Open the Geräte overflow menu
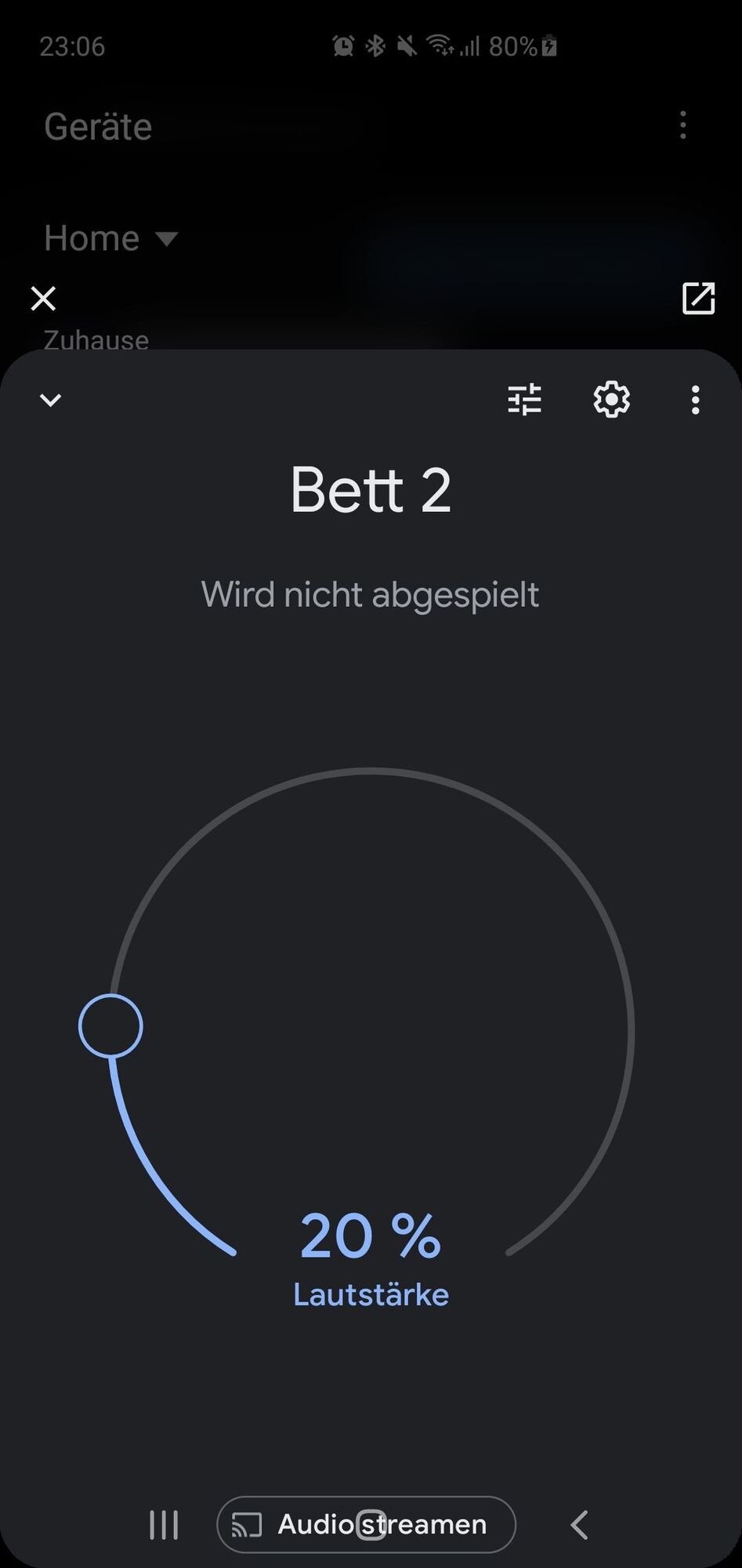This screenshot has height=1568, width=742. coord(683,125)
